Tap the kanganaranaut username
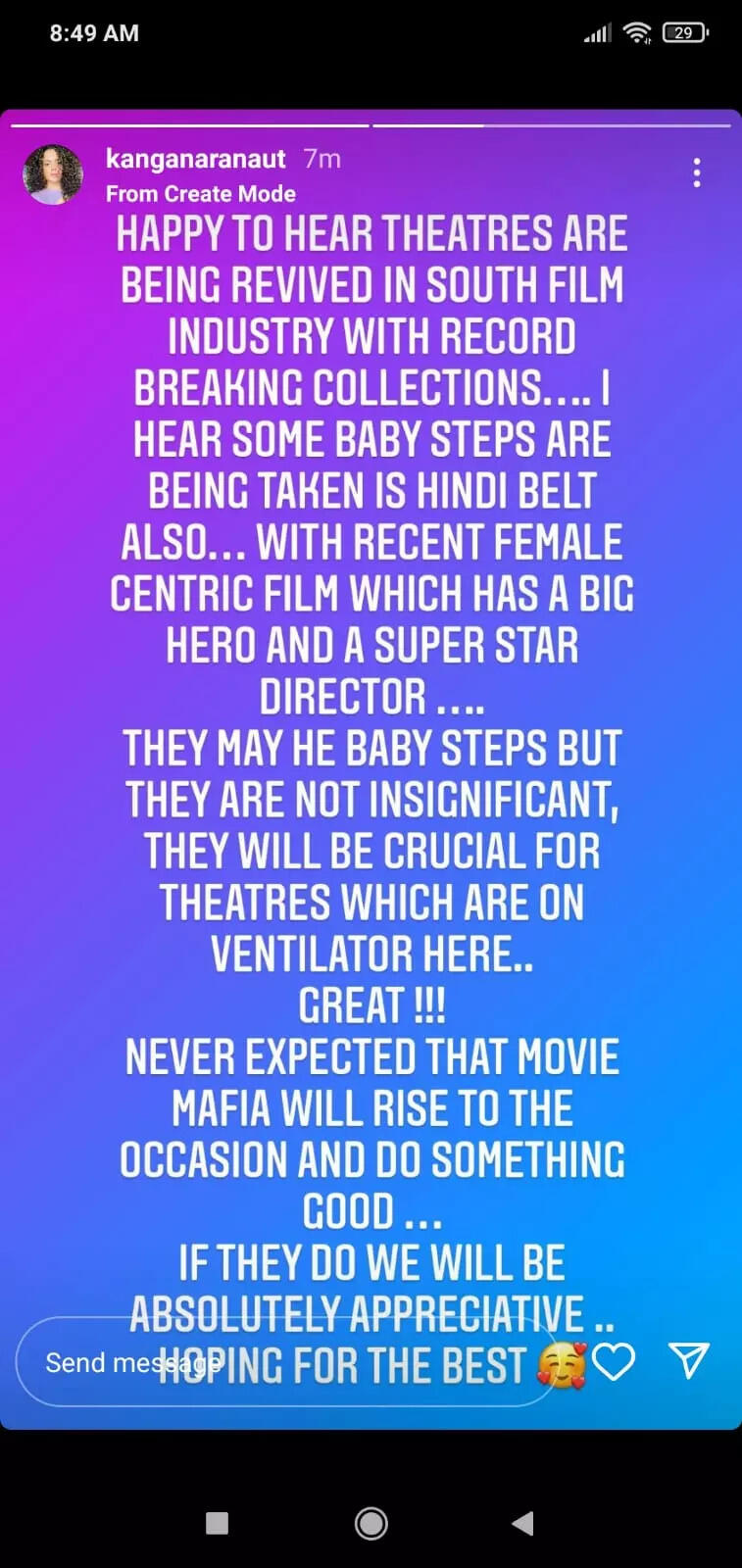742x1568 pixels. coord(196,159)
